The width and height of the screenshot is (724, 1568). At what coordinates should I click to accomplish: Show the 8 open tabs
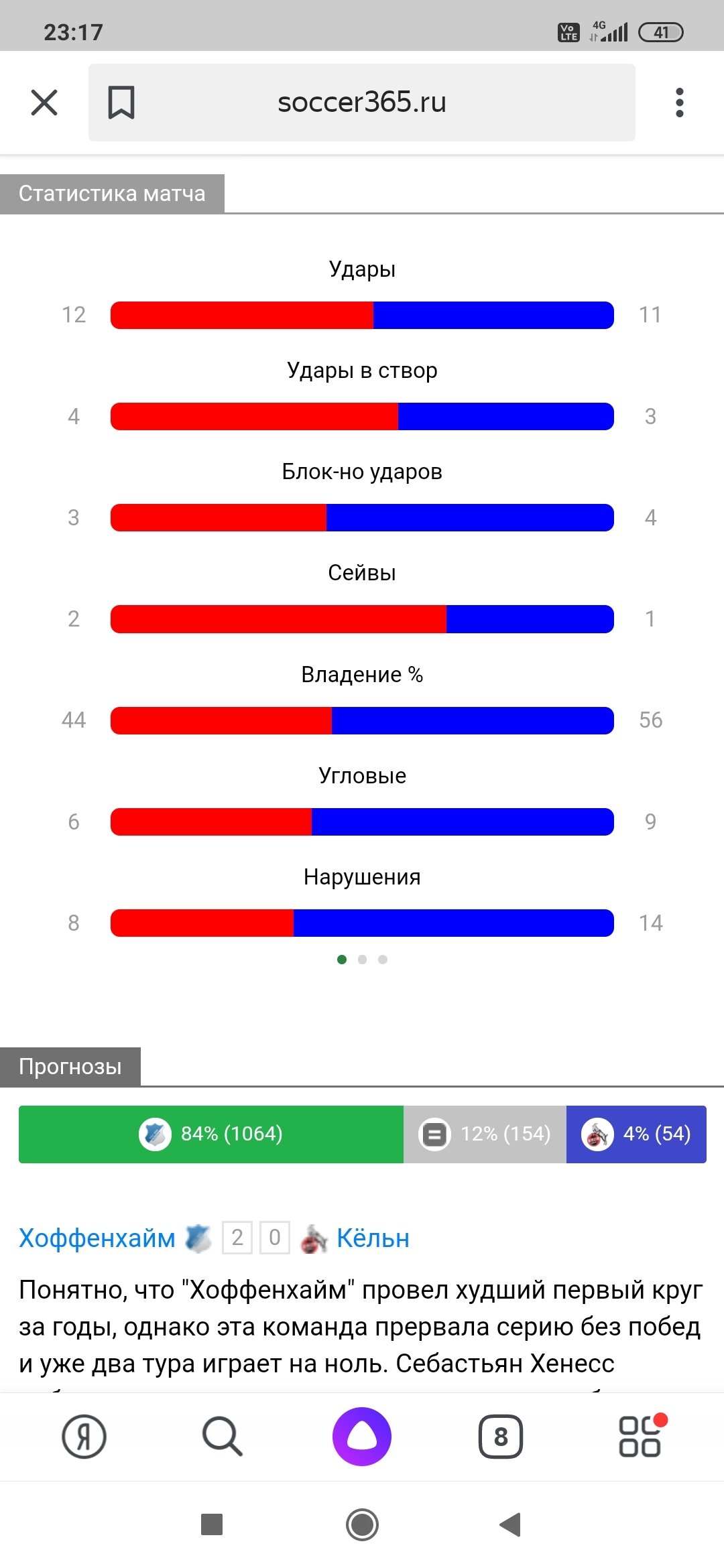(x=500, y=1437)
